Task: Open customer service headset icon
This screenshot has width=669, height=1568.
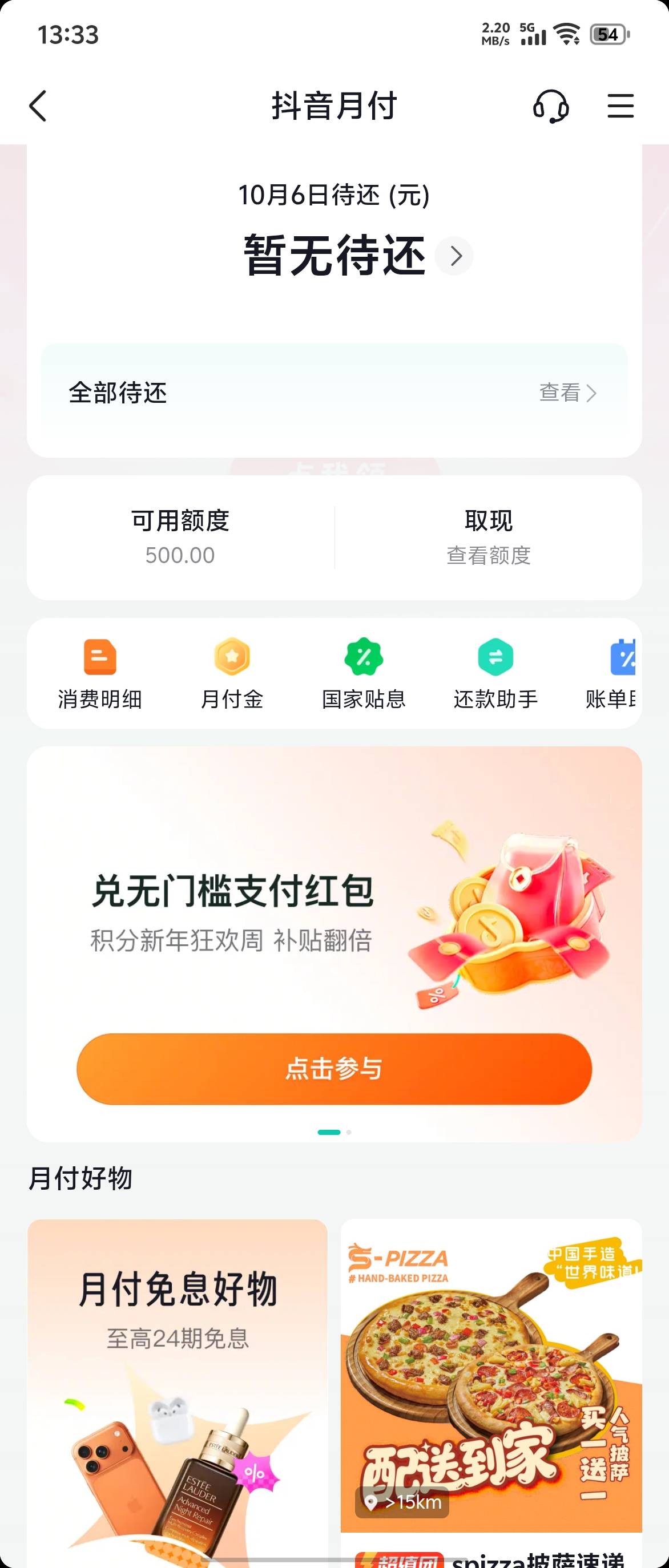Action: (551, 106)
